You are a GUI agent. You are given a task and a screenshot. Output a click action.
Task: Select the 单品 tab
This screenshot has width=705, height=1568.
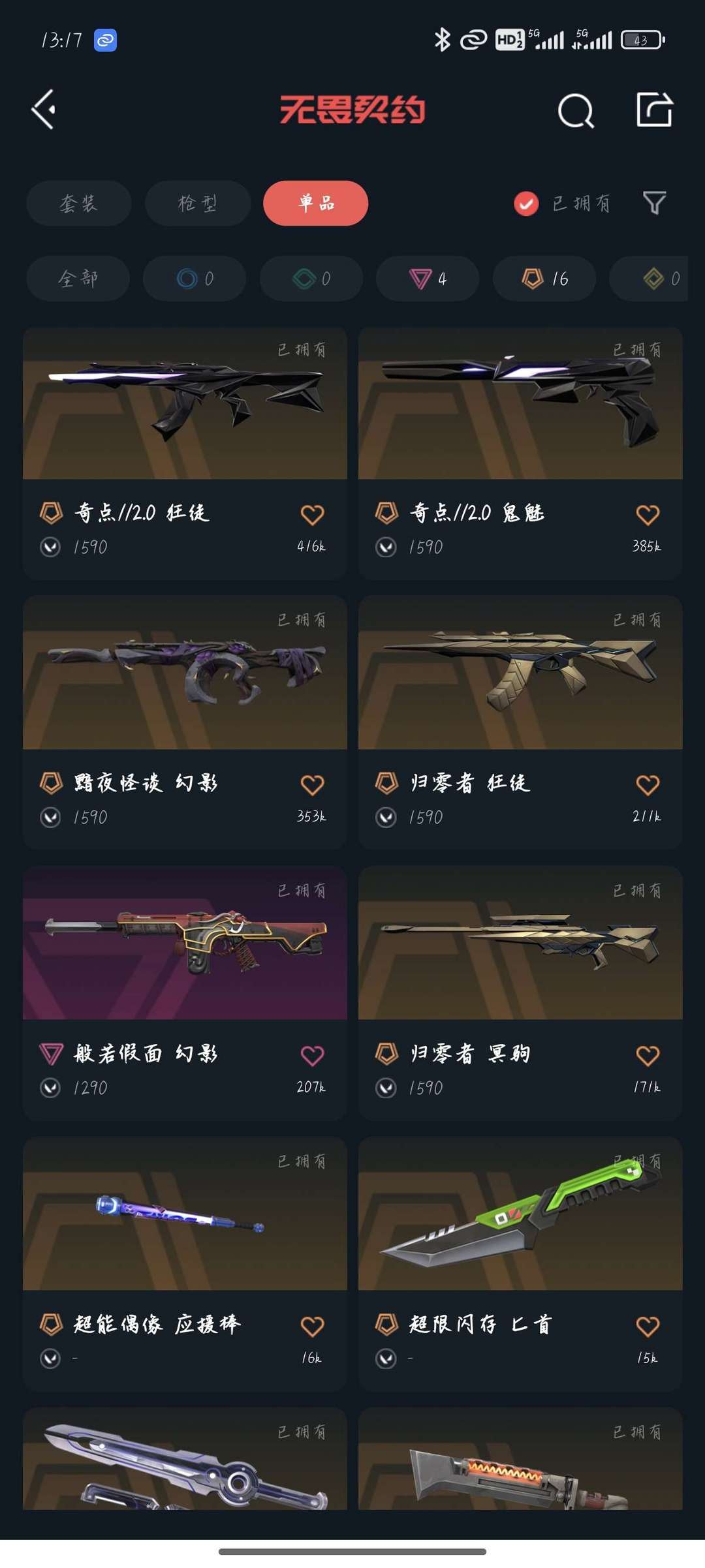[x=315, y=204]
